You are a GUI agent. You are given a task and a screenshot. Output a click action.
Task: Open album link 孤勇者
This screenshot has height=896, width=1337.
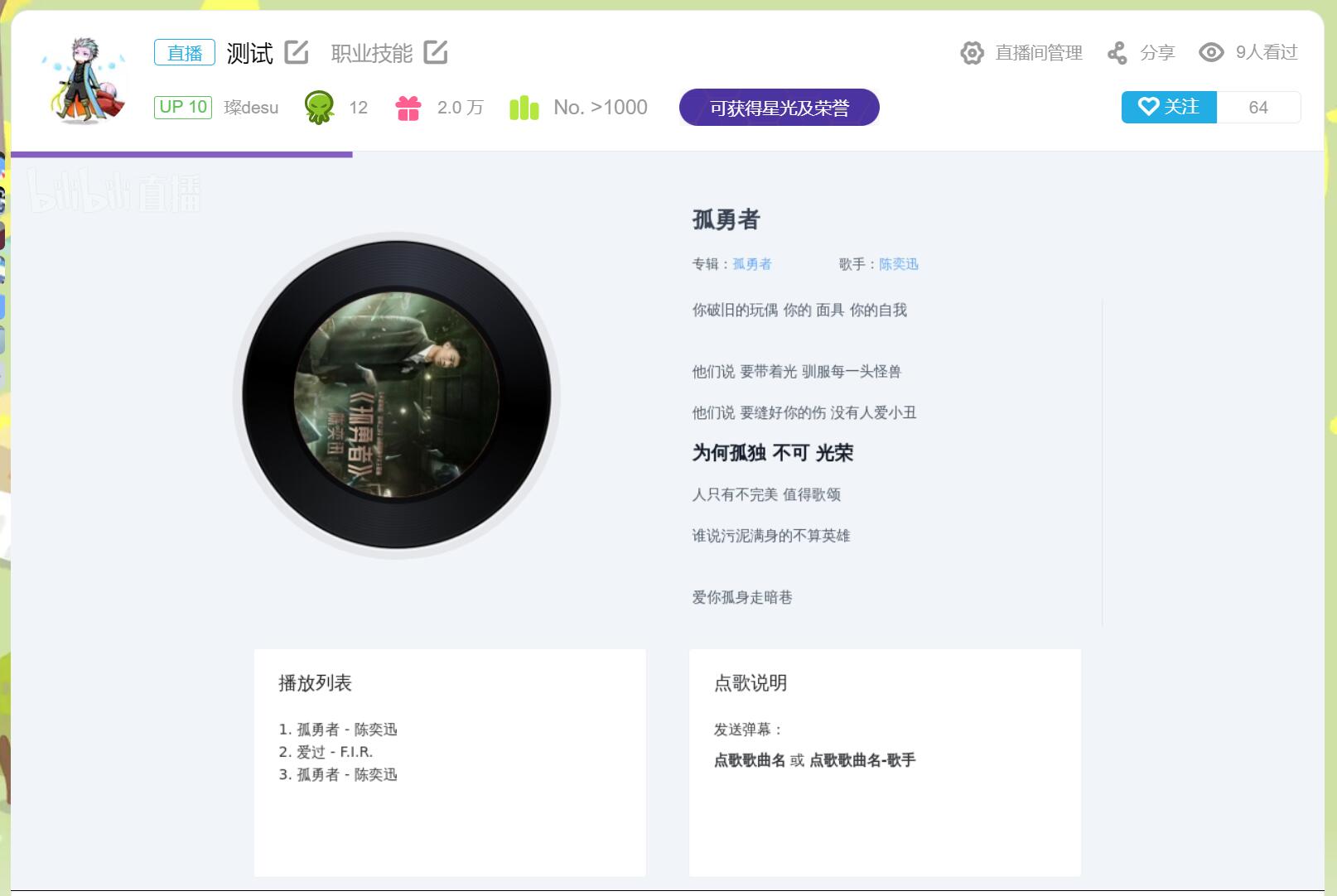(751, 264)
